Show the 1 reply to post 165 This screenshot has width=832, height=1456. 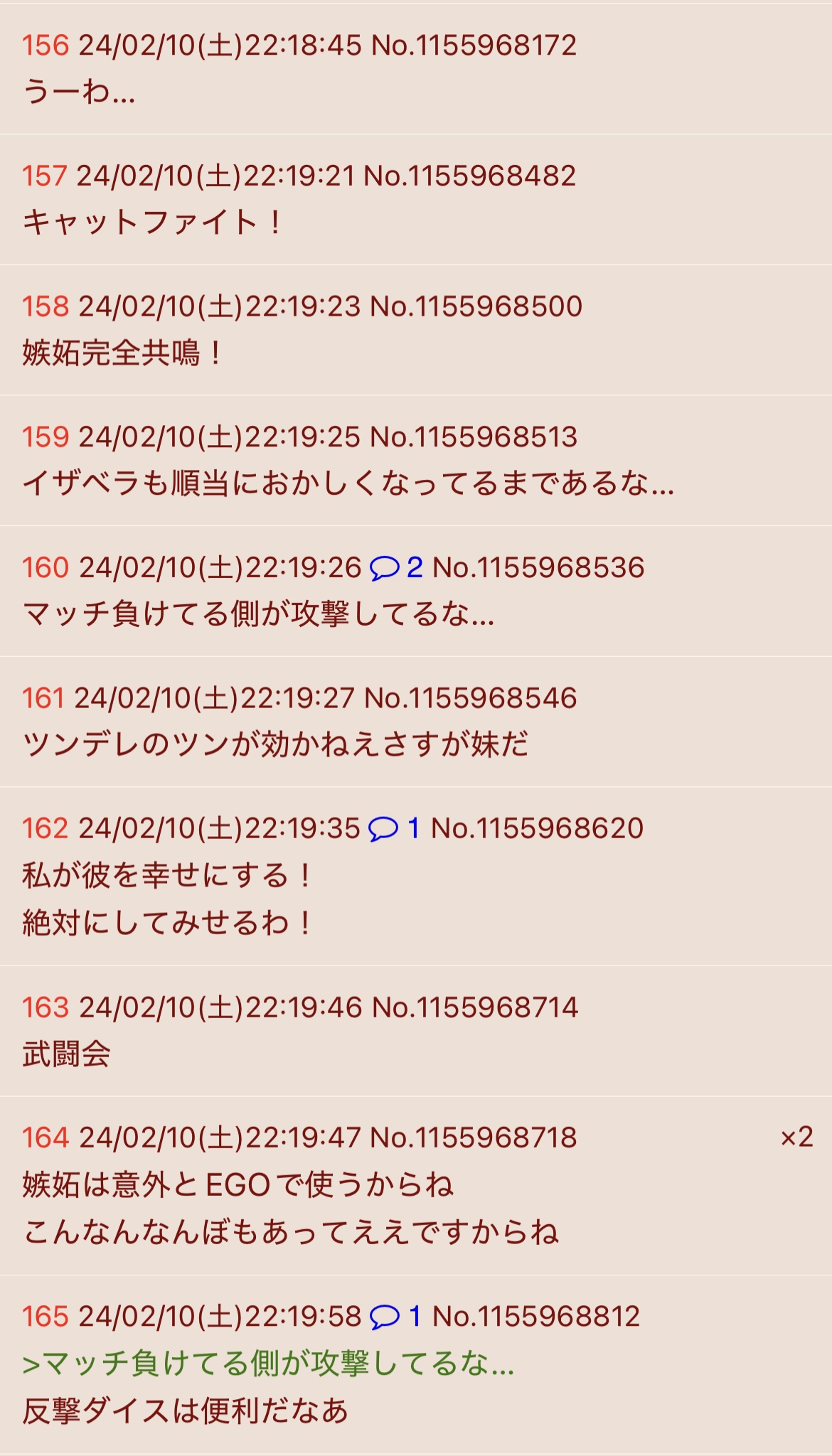396,1317
